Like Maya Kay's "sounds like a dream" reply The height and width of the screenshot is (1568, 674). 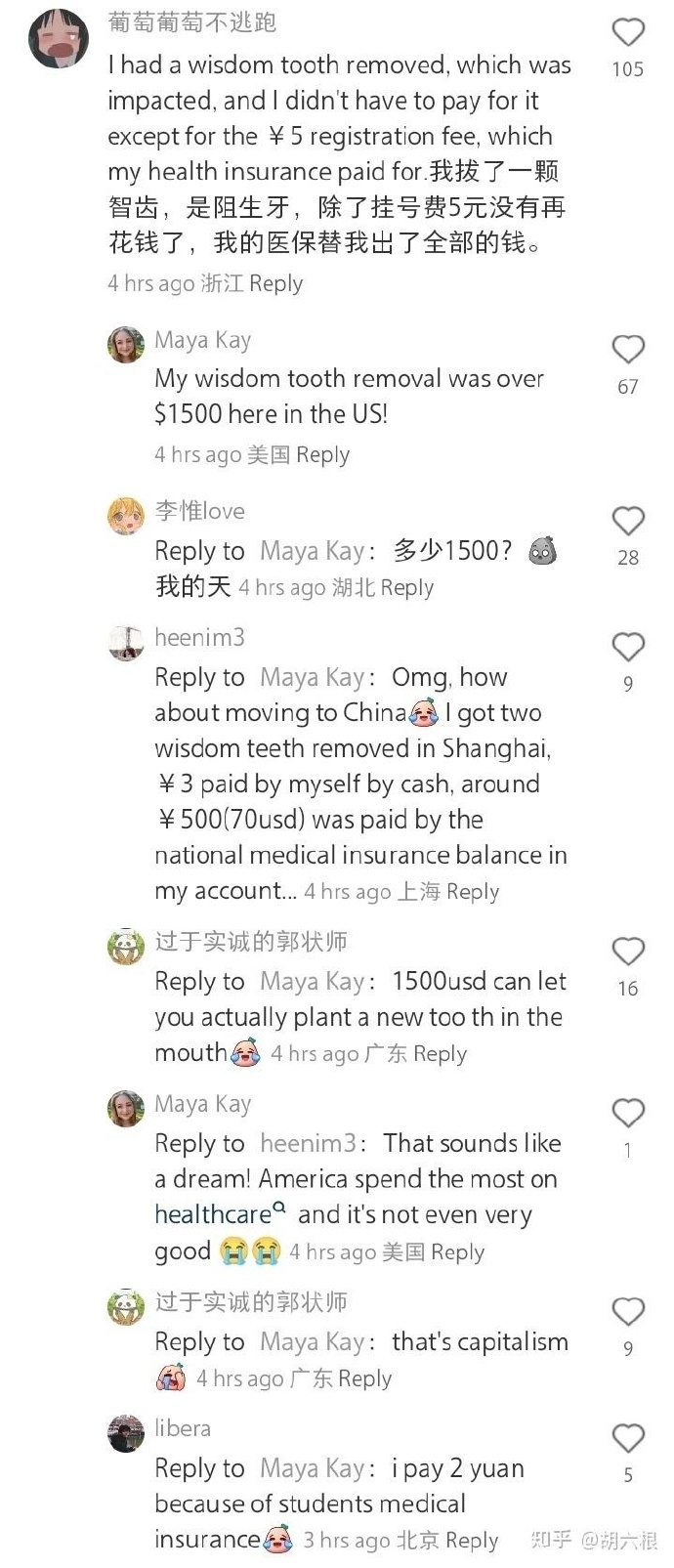point(627,1114)
